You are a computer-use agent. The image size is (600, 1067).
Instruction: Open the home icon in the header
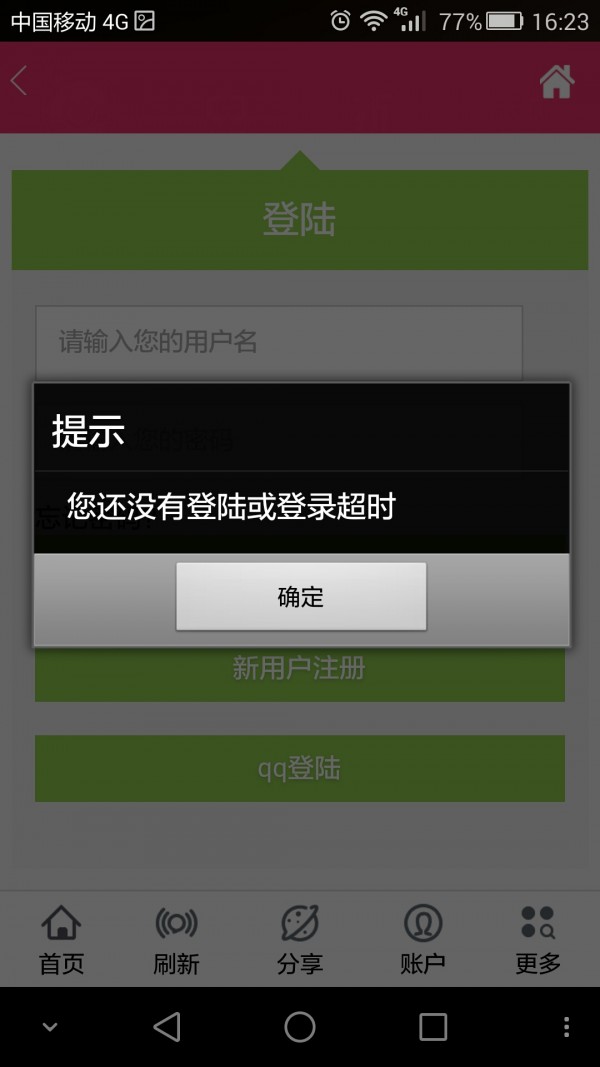tap(557, 82)
